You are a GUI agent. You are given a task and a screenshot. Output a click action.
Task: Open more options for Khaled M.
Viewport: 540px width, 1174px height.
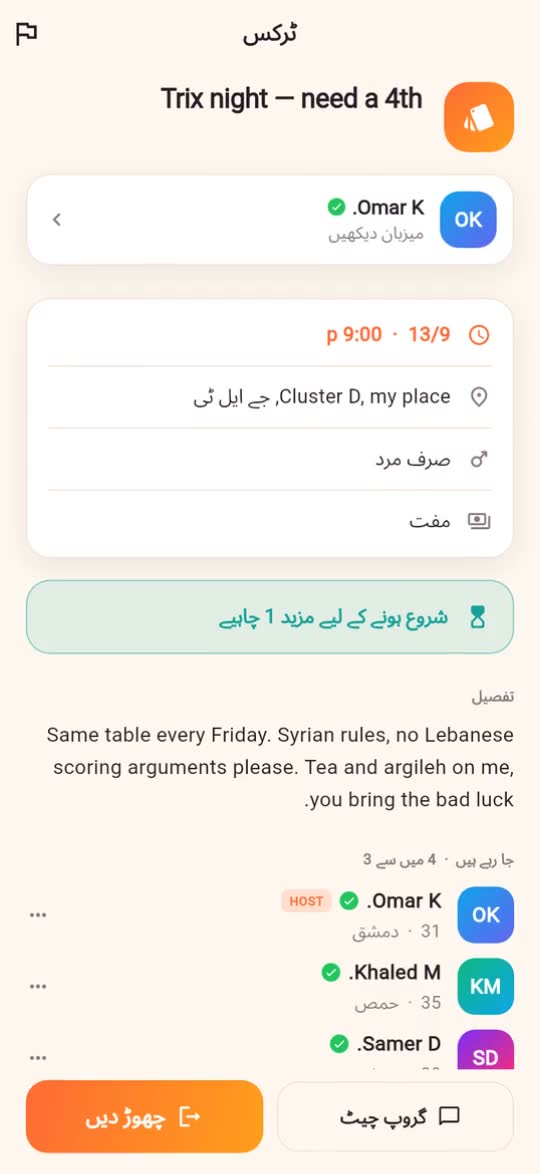(38, 986)
